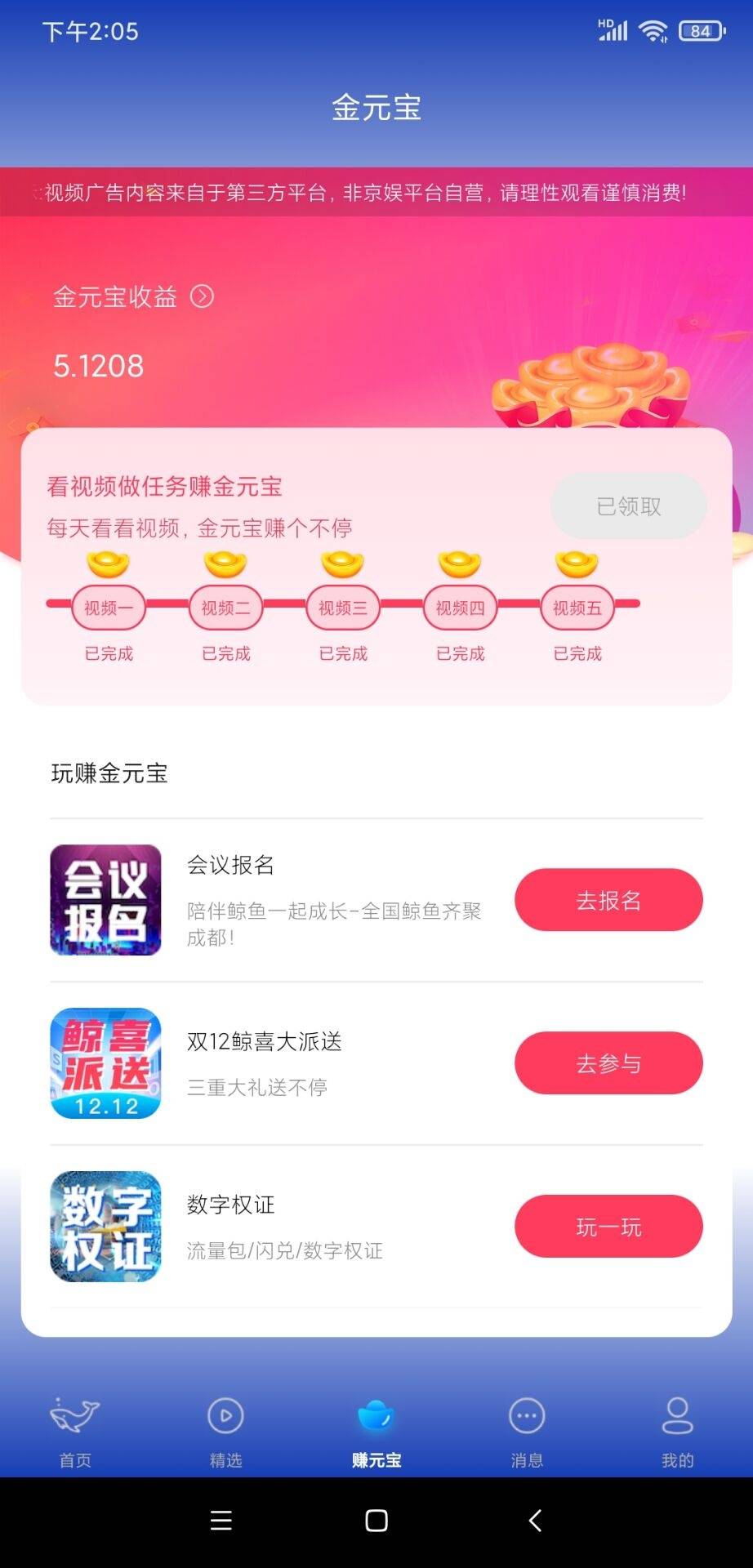Open recent apps from navigation bar
The image size is (753, 1568).
221,1521
